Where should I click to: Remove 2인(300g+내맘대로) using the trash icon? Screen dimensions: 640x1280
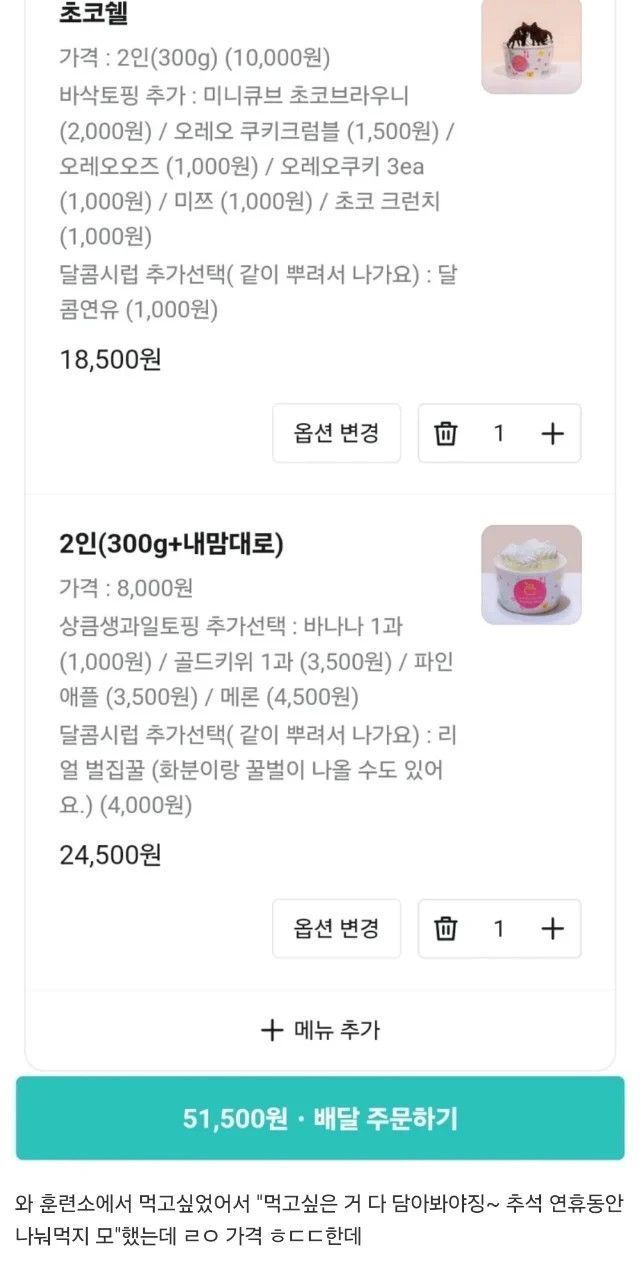[x=445, y=928]
